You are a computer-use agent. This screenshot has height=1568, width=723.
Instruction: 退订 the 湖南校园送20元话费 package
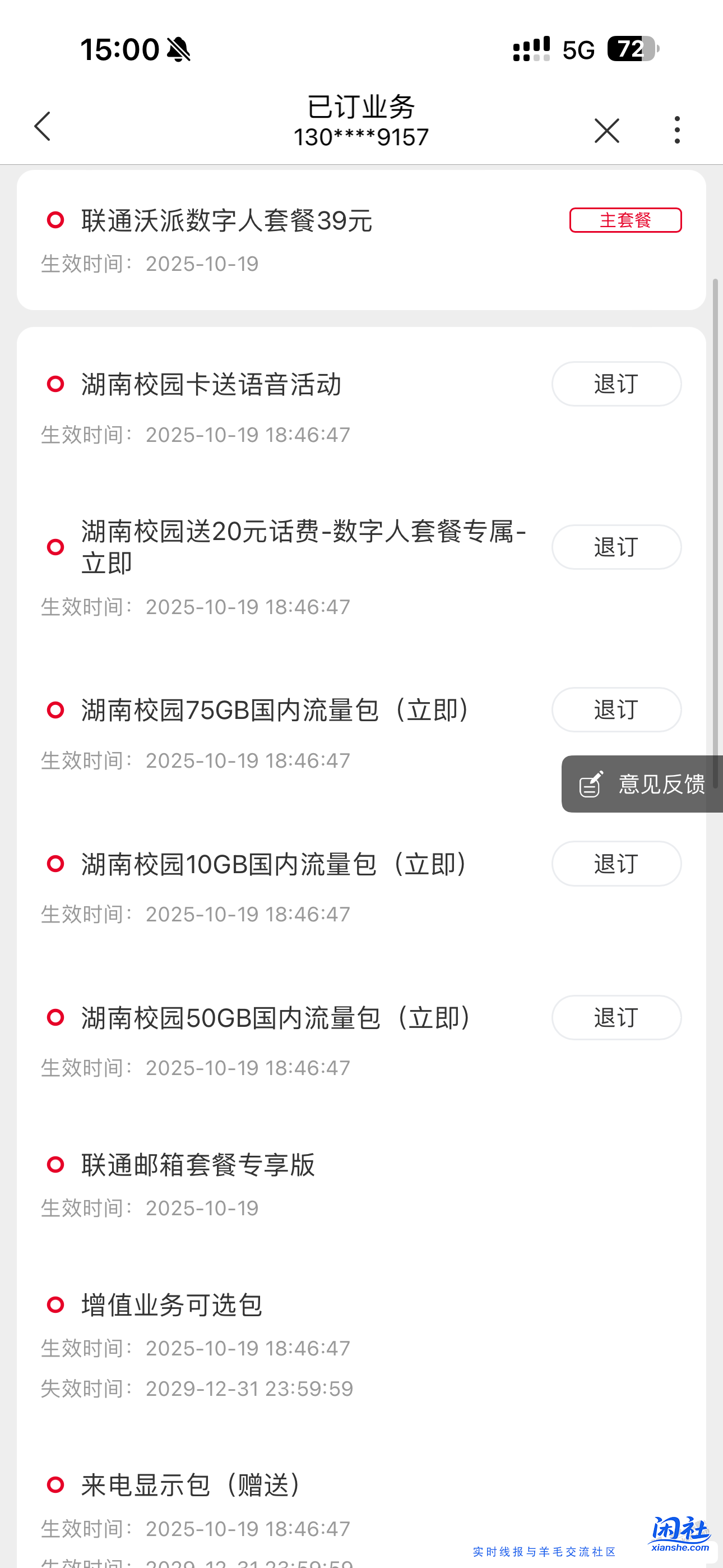point(616,547)
